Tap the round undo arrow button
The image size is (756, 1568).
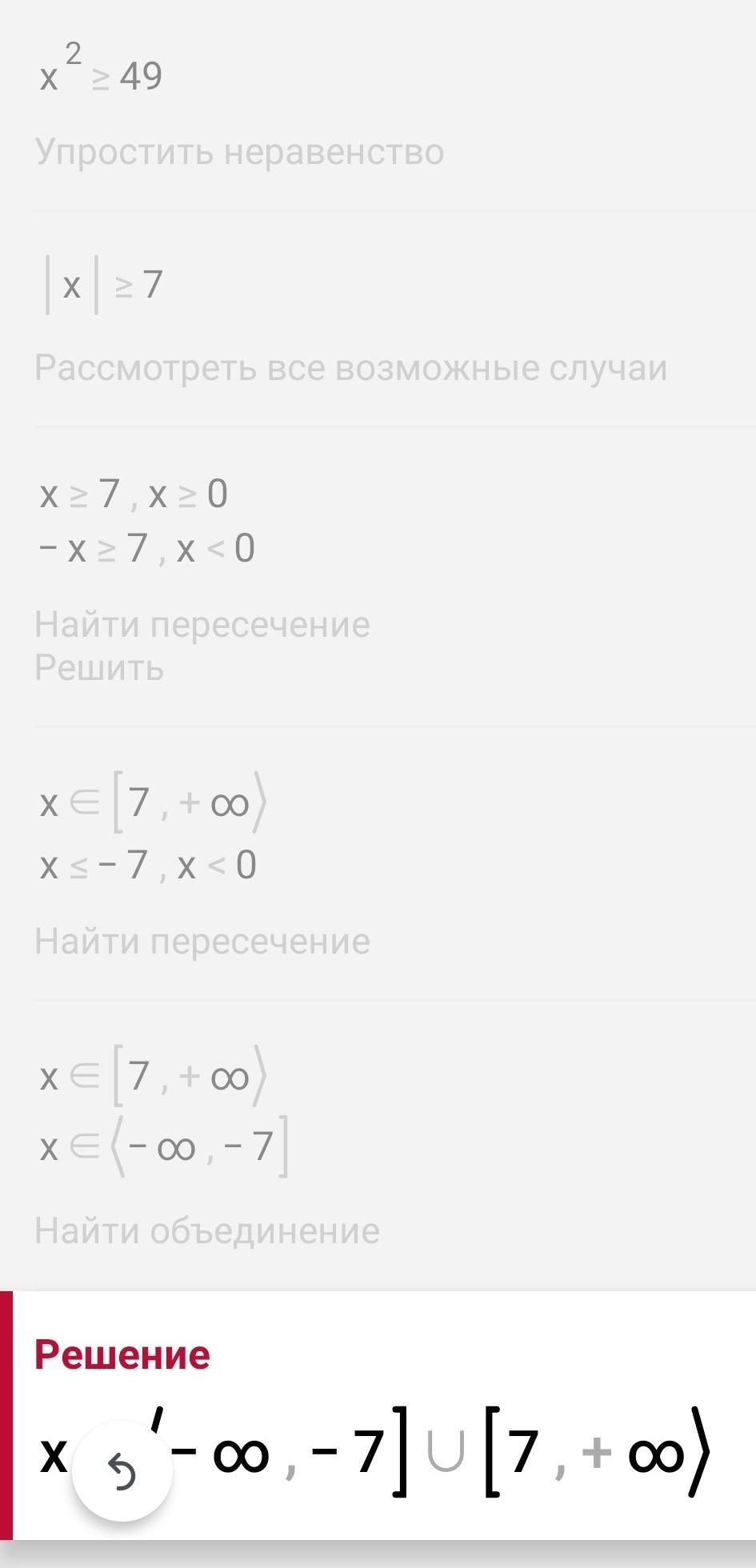pyautogui.click(x=122, y=1471)
